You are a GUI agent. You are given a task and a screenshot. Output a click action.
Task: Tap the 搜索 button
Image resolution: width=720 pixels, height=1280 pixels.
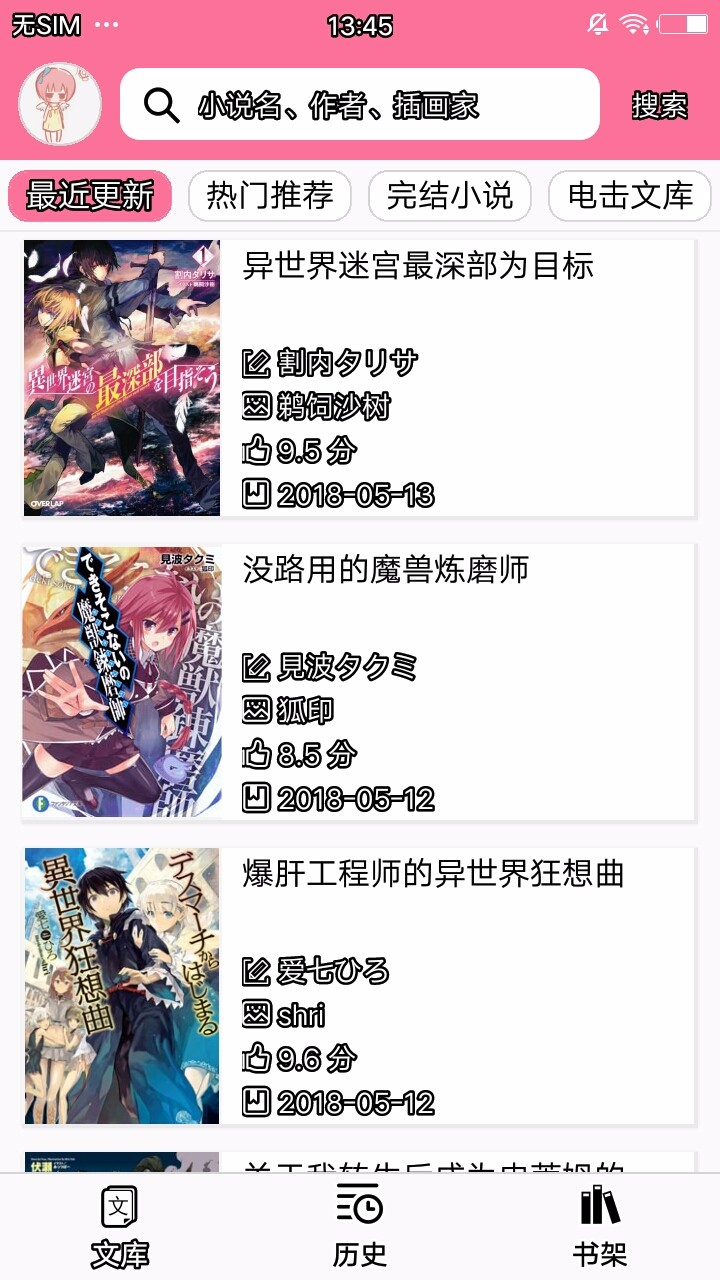click(659, 105)
